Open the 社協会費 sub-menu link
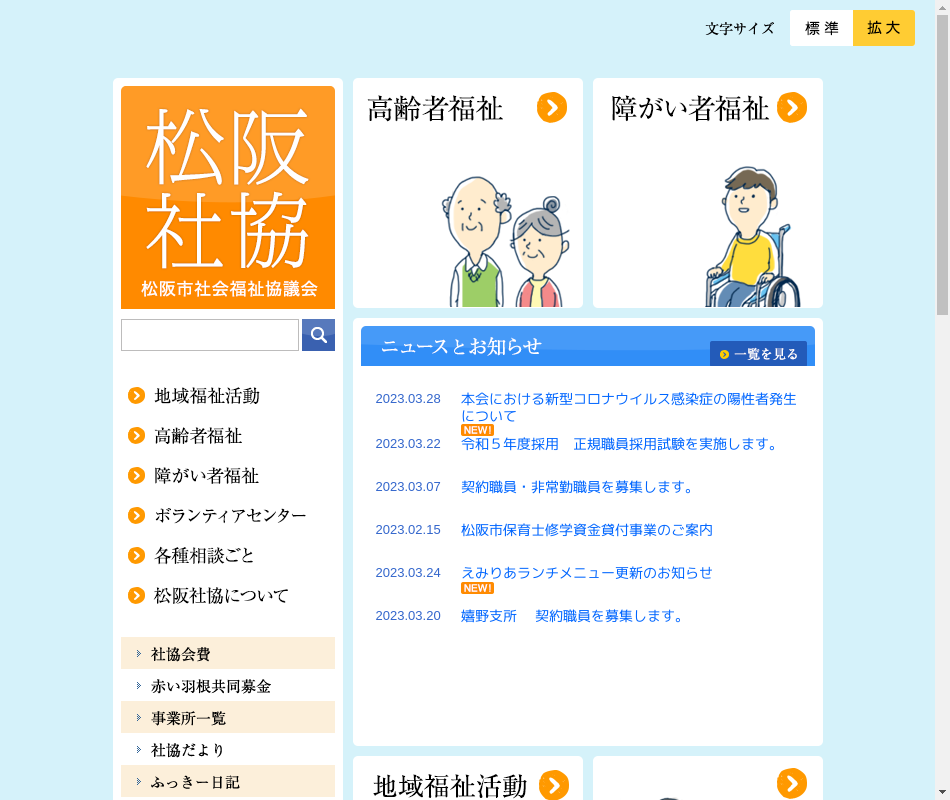Viewport: 950px width, 800px height. pos(181,654)
